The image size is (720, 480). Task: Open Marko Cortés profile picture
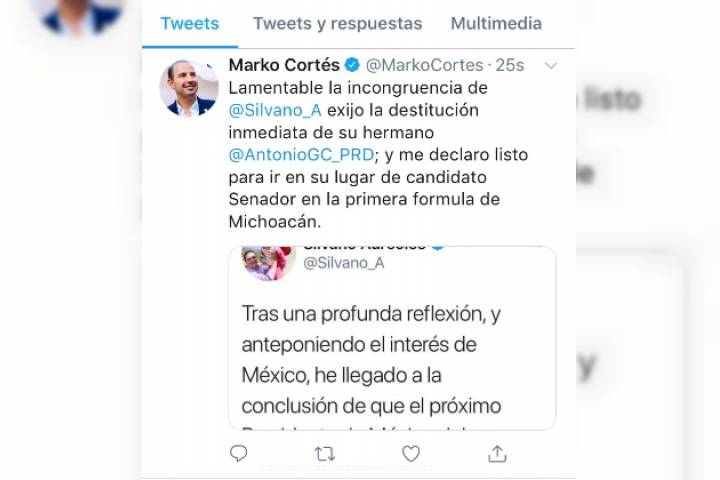[189, 88]
